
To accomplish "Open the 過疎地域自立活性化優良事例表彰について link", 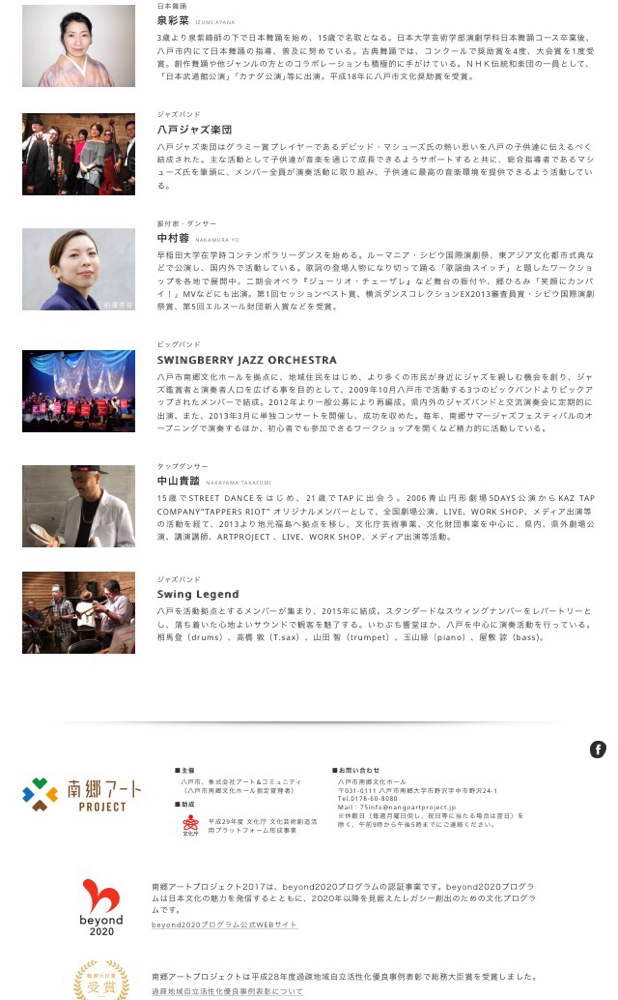I will click(227, 991).
